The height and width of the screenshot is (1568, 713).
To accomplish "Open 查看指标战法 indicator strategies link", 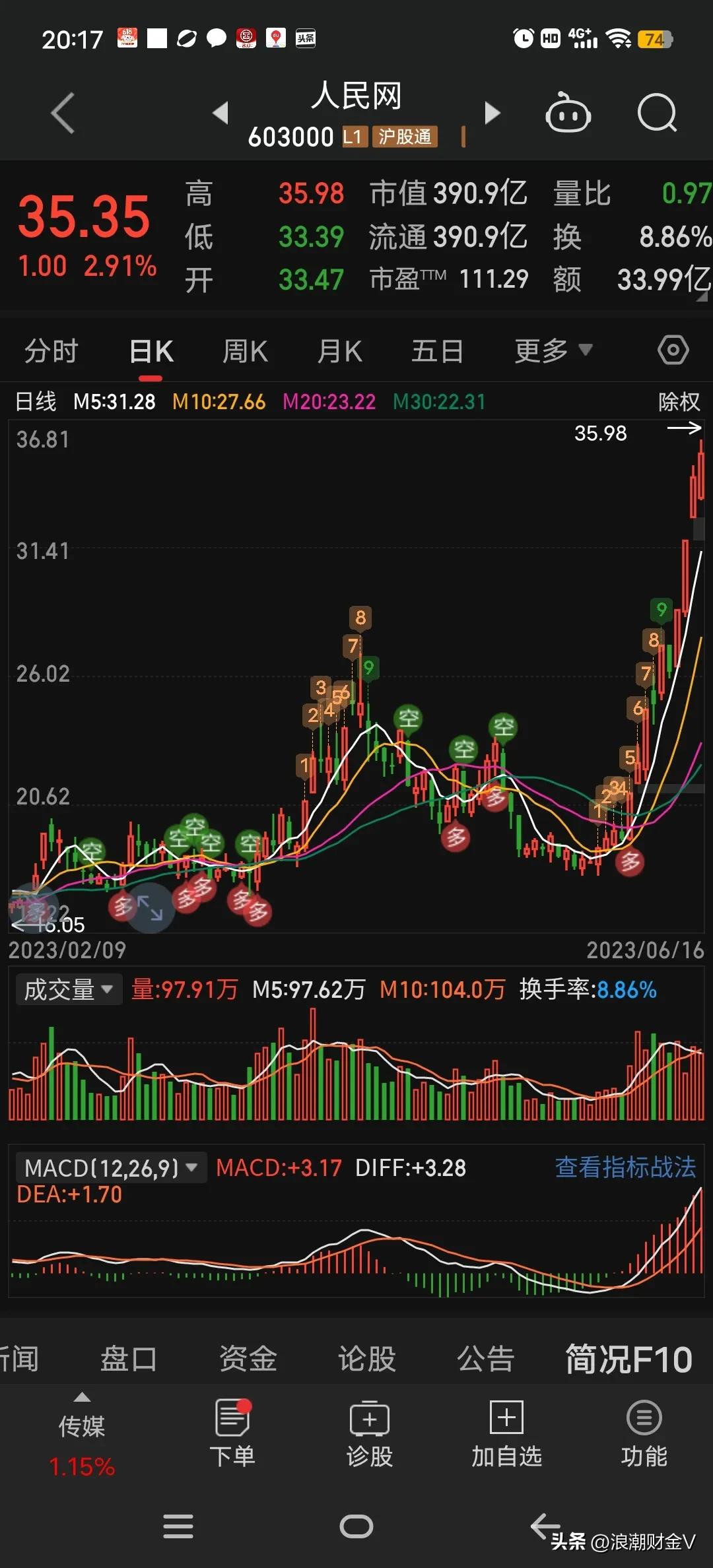I will 625,1167.
